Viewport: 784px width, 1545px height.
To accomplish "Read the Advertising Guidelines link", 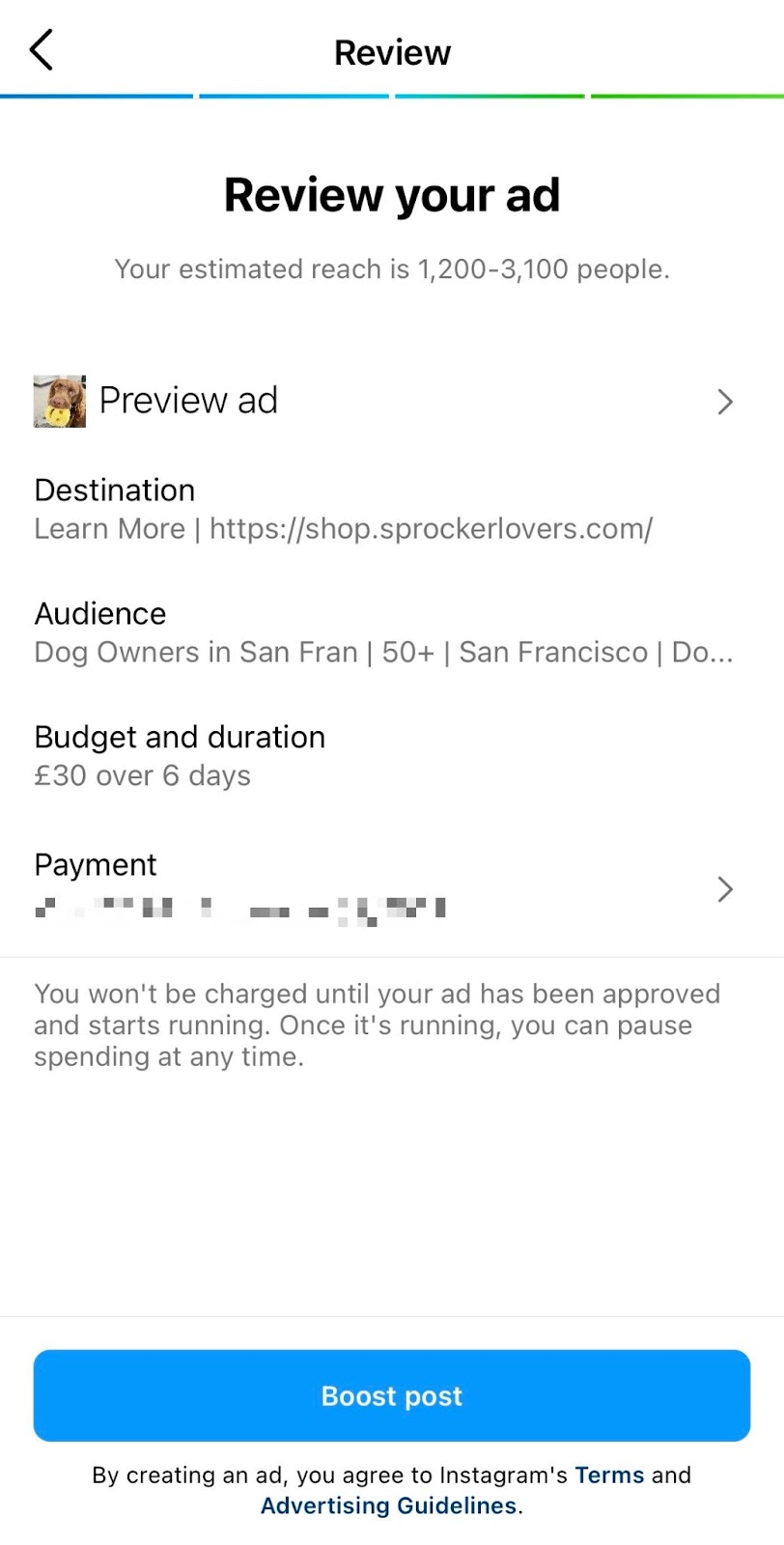I will click(x=388, y=1505).
